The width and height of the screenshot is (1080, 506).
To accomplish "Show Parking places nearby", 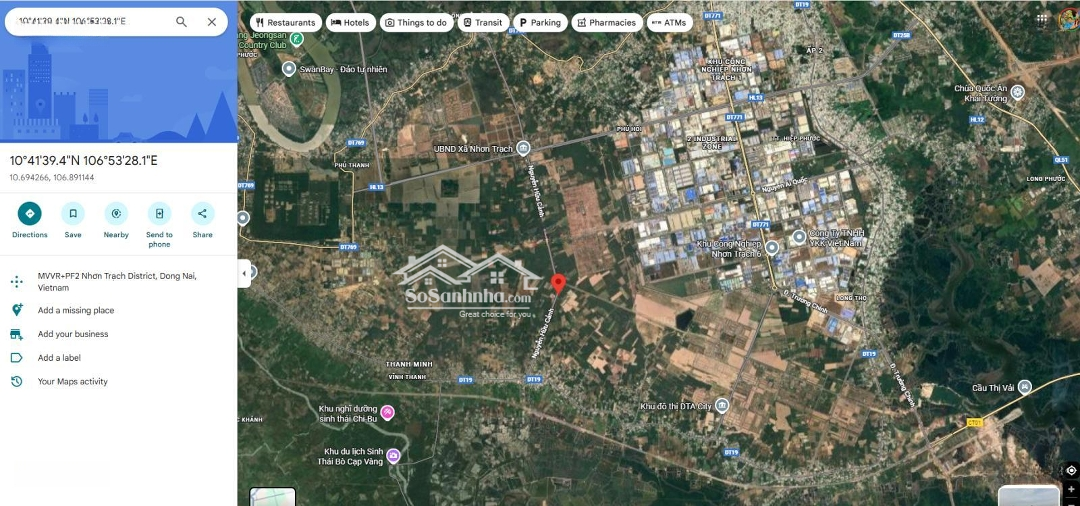I will [539, 22].
